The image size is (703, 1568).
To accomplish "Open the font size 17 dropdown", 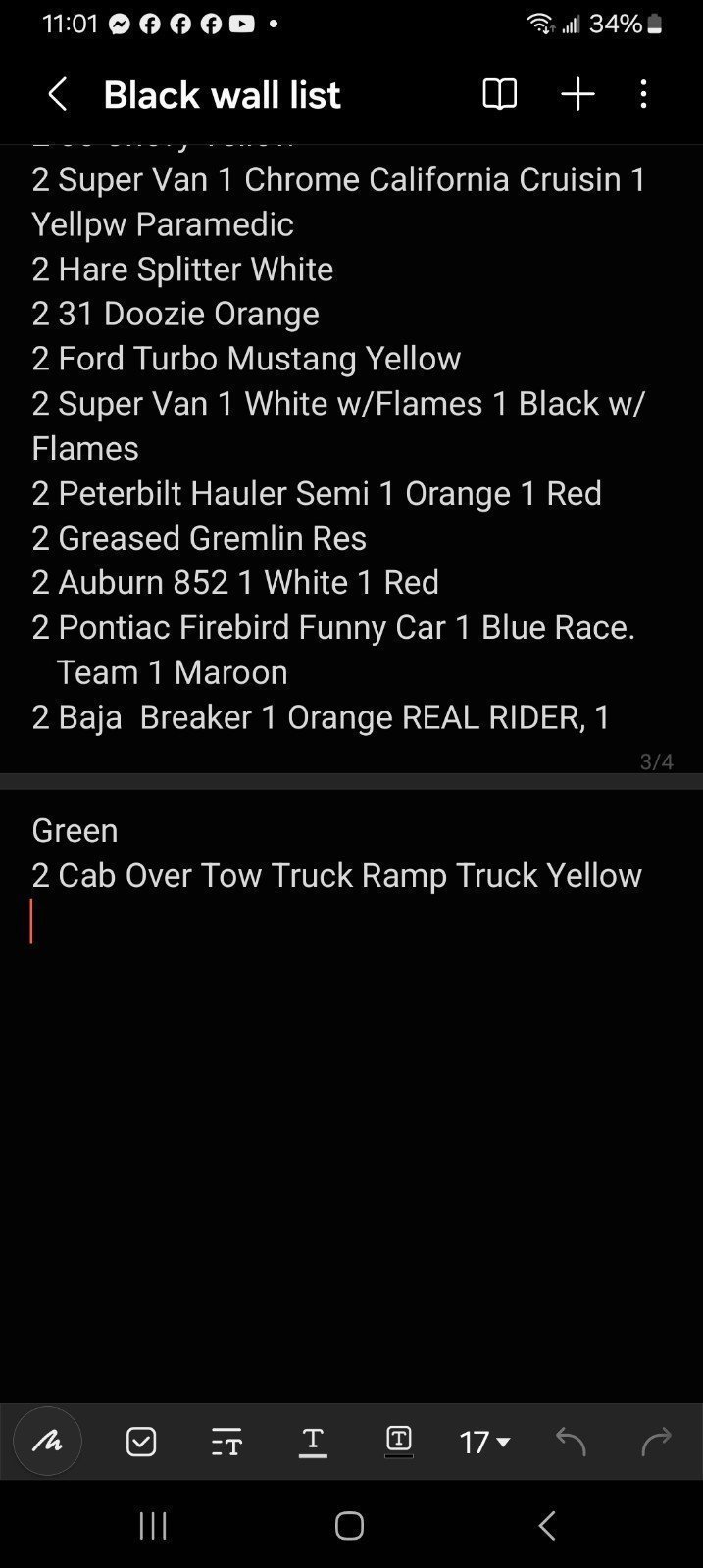I will pyautogui.click(x=485, y=1442).
